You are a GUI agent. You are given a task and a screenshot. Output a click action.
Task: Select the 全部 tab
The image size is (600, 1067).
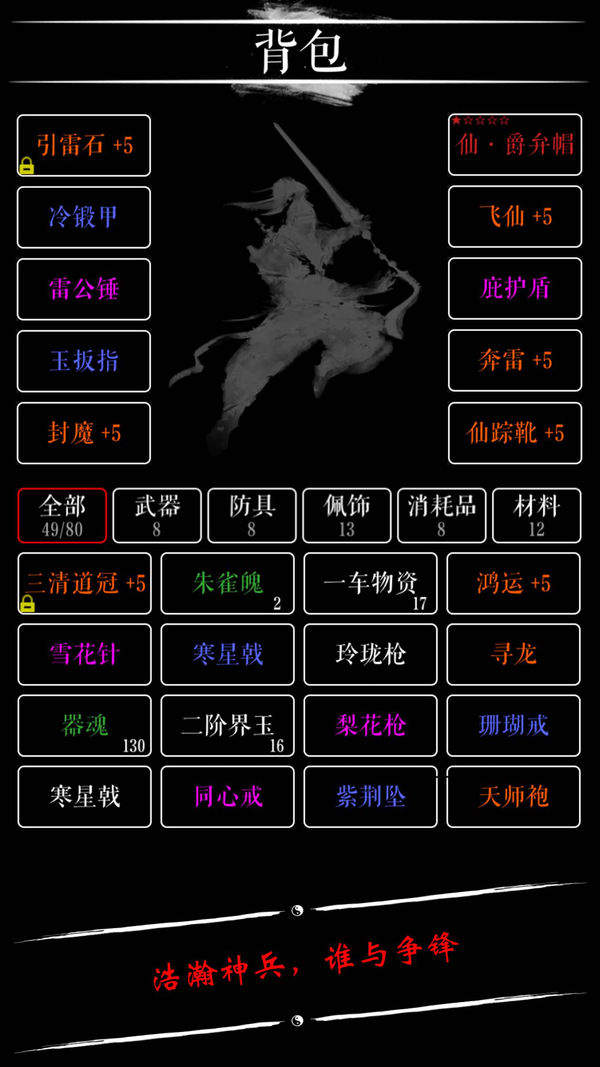tap(62, 515)
